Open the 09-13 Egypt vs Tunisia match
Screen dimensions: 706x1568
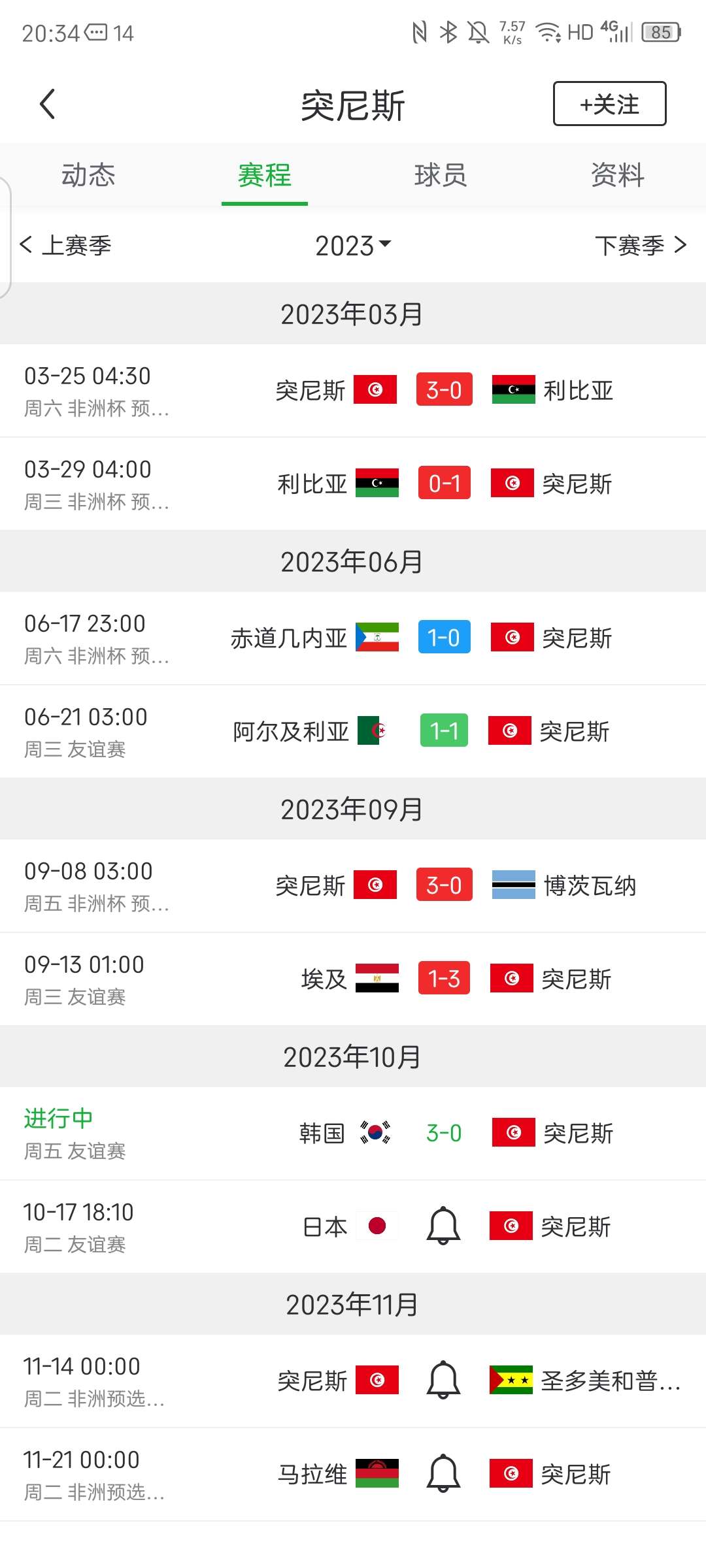pyautogui.click(x=353, y=979)
